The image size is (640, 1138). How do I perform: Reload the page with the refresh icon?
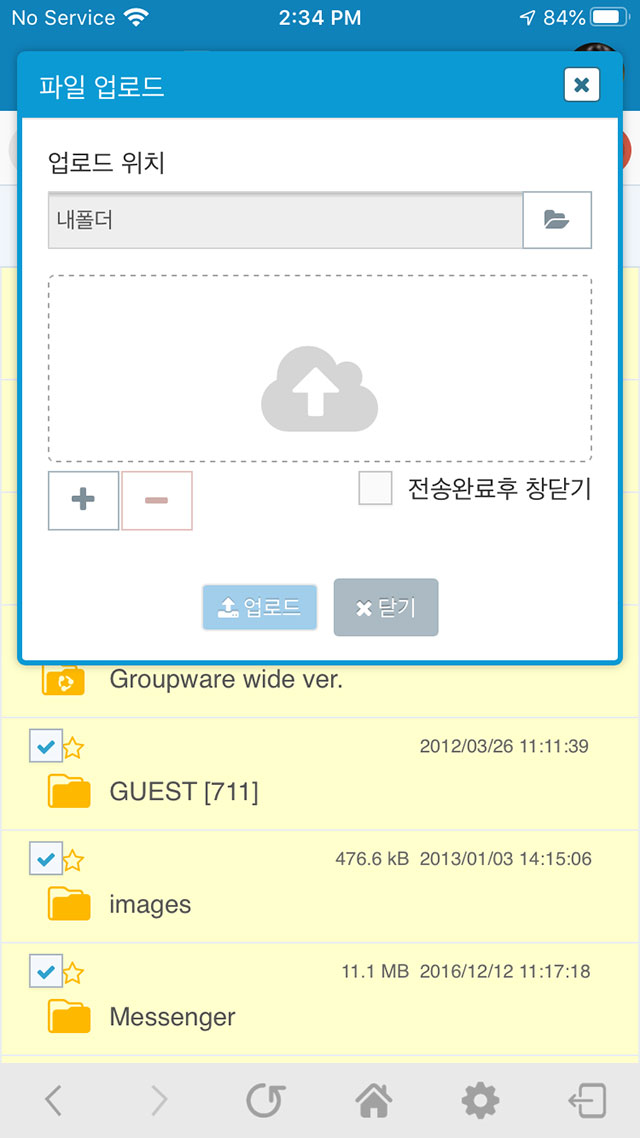tap(266, 1101)
